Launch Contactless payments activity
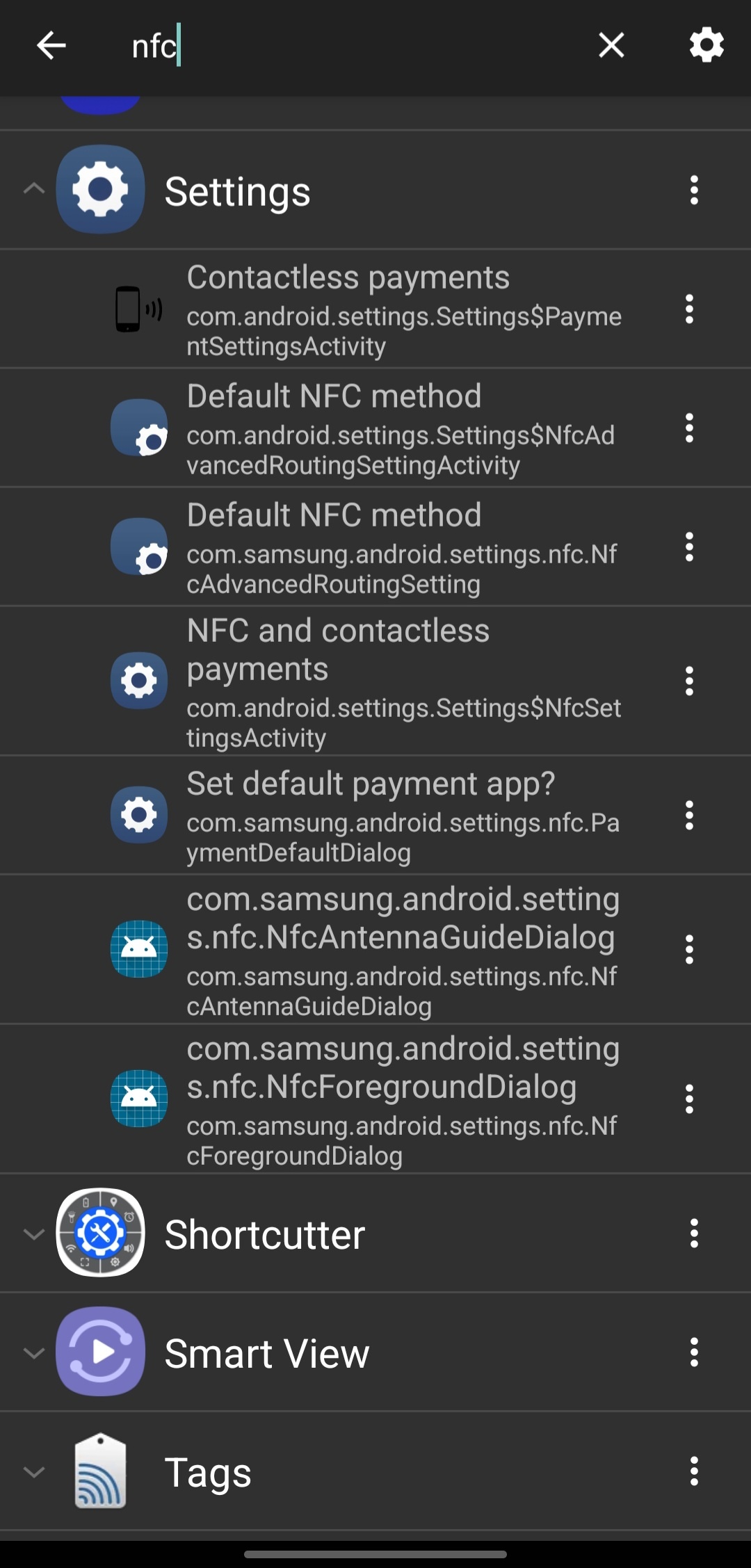Image resolution: width=751 pixels, height=1568 pixels. click(375, 309)
